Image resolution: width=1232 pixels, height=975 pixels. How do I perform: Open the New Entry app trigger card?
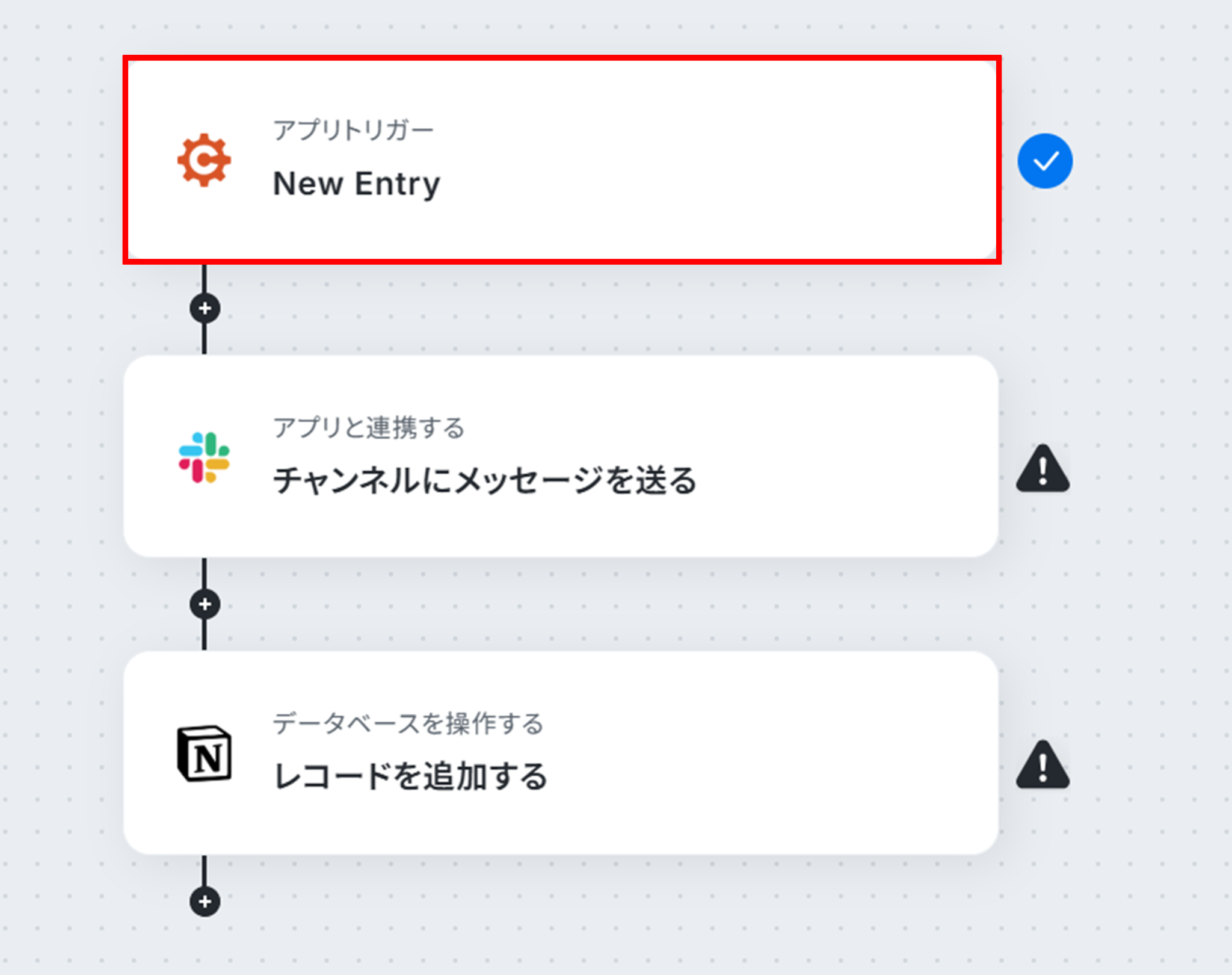(561, 160)
